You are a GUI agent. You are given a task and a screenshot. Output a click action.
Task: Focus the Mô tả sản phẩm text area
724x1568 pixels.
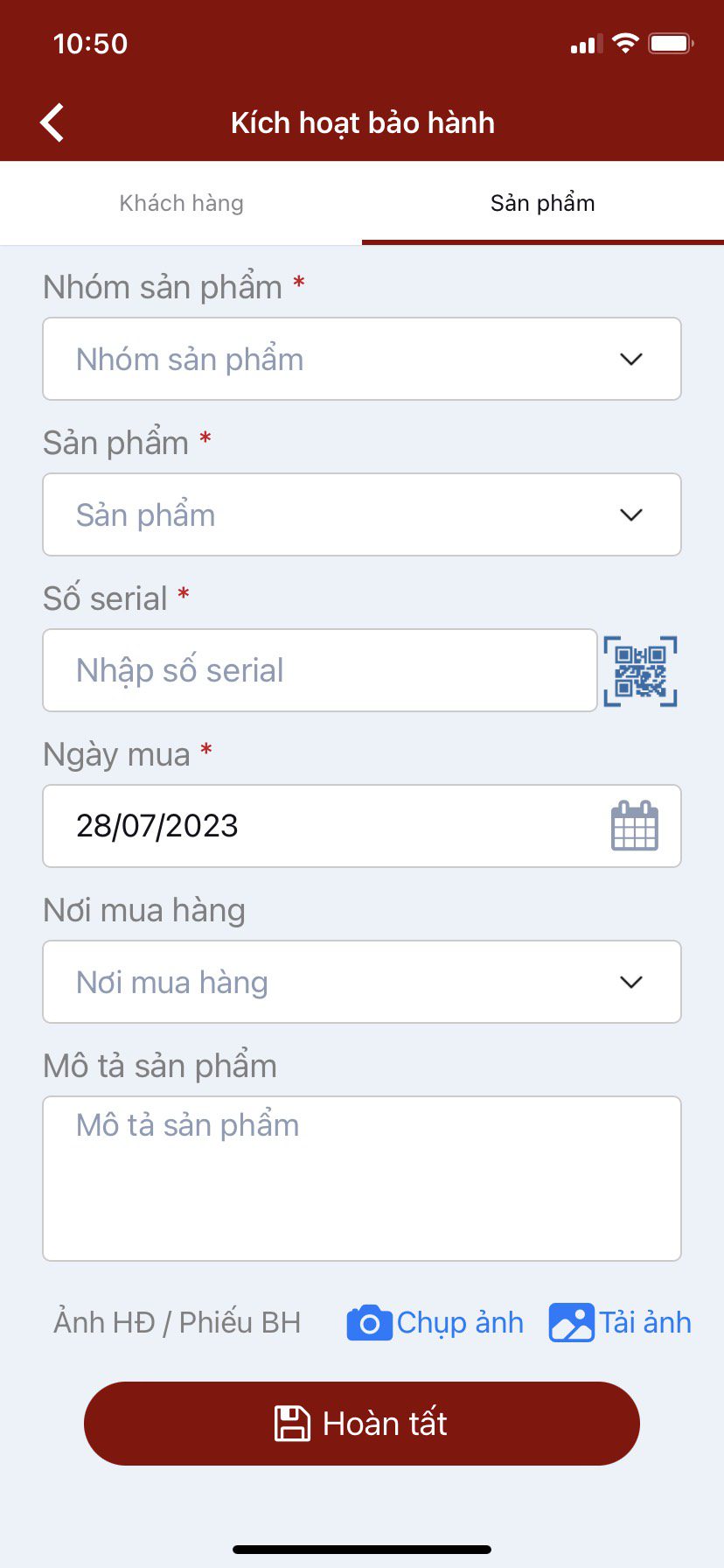[362, 1178]
